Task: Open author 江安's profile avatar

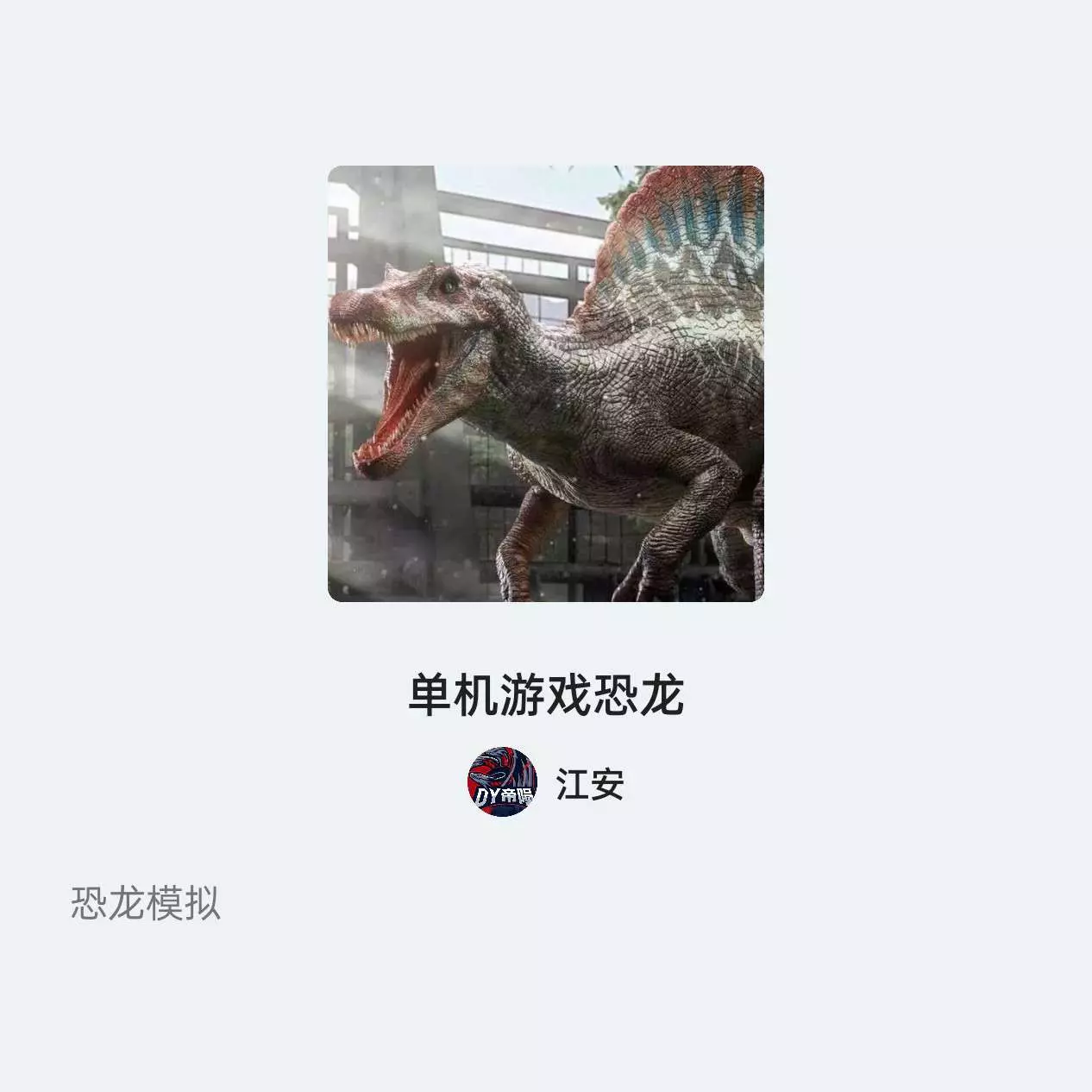Action: click(502, 783)
